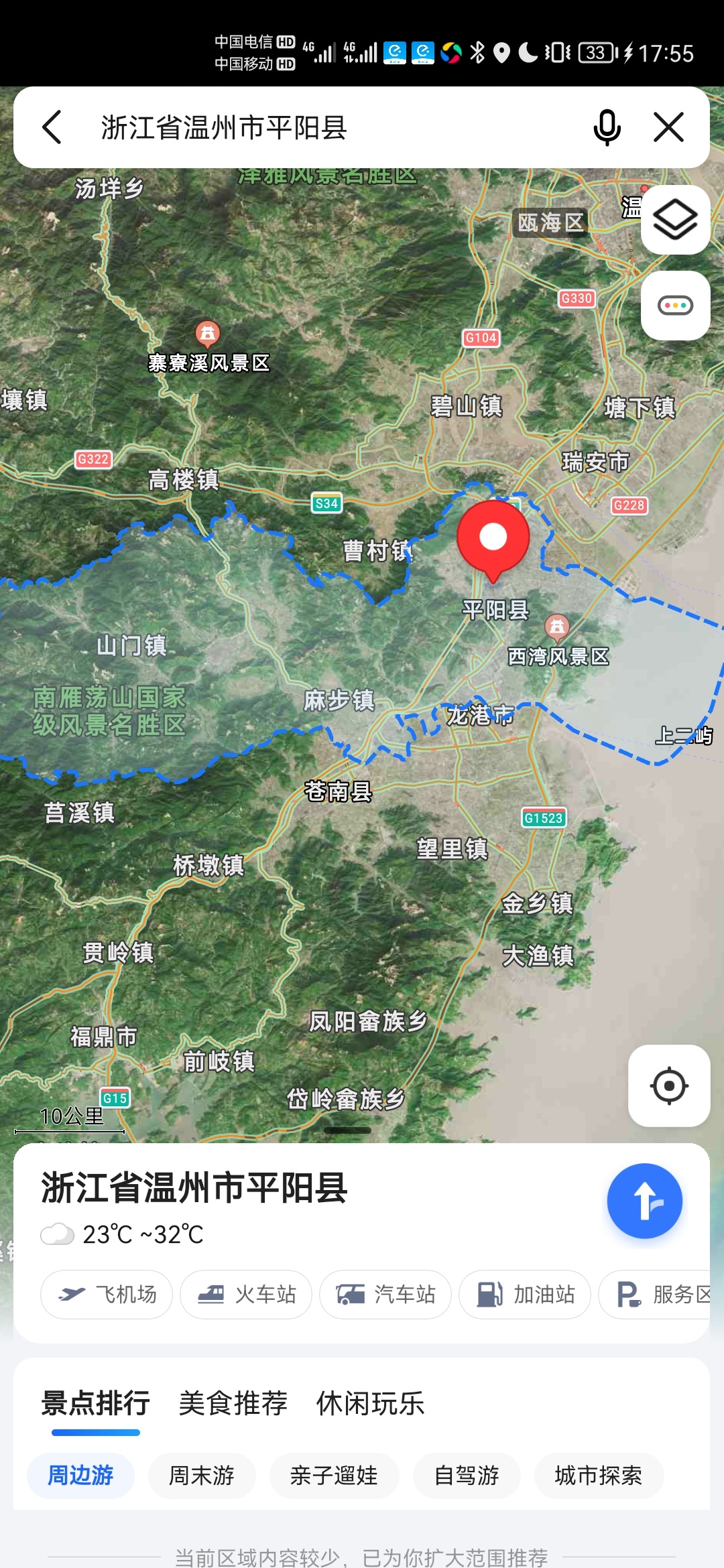724x1568 pixels.
Task: Select the 加油站 chip
Action: point(525,1295)
